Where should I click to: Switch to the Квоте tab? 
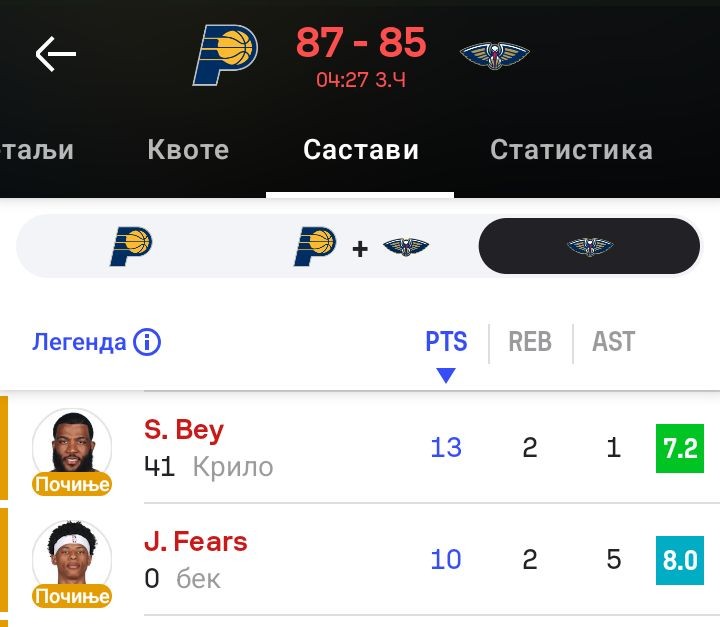tap(188, 150)
